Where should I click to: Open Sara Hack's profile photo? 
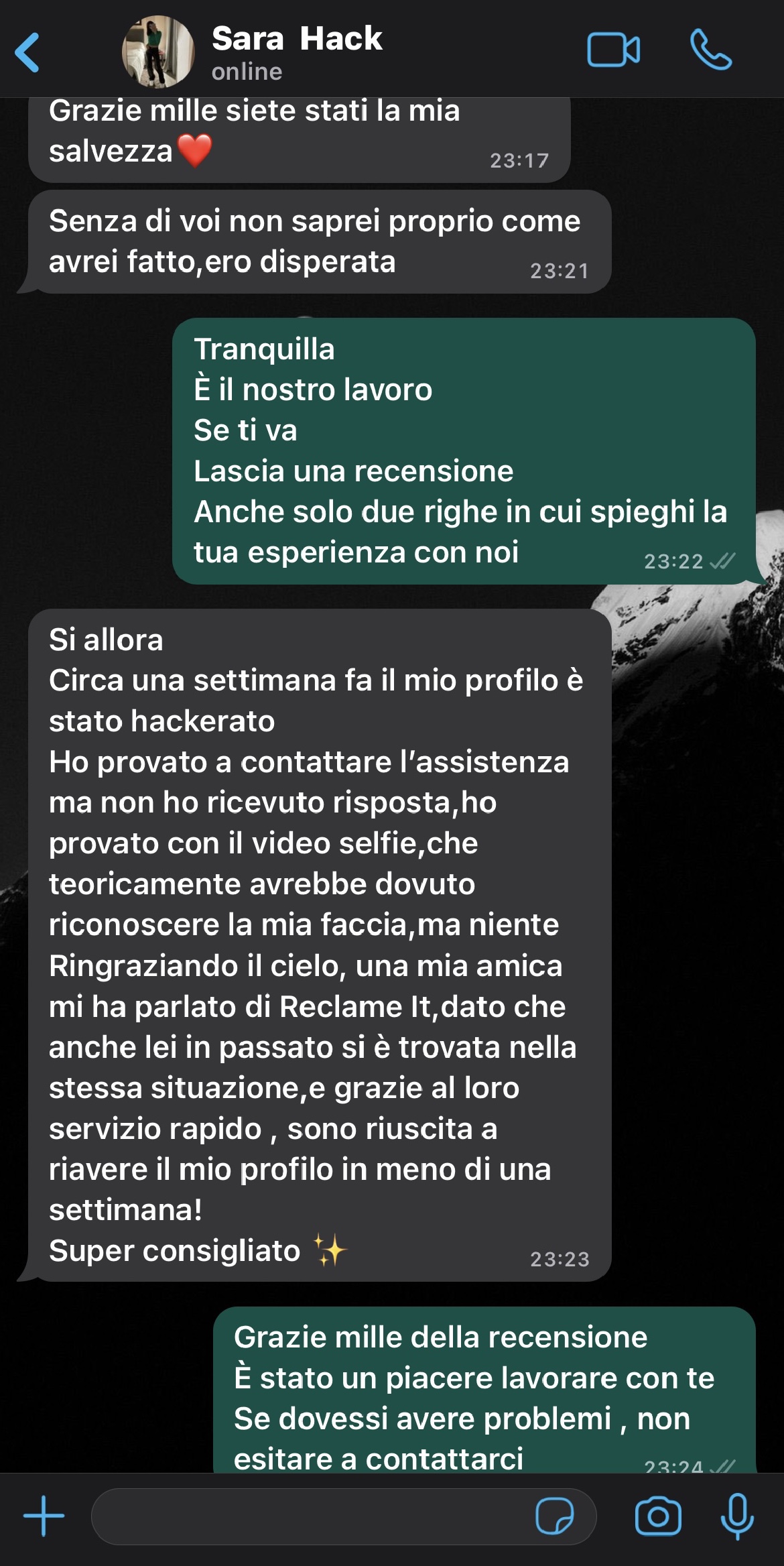tap(158, 52)
